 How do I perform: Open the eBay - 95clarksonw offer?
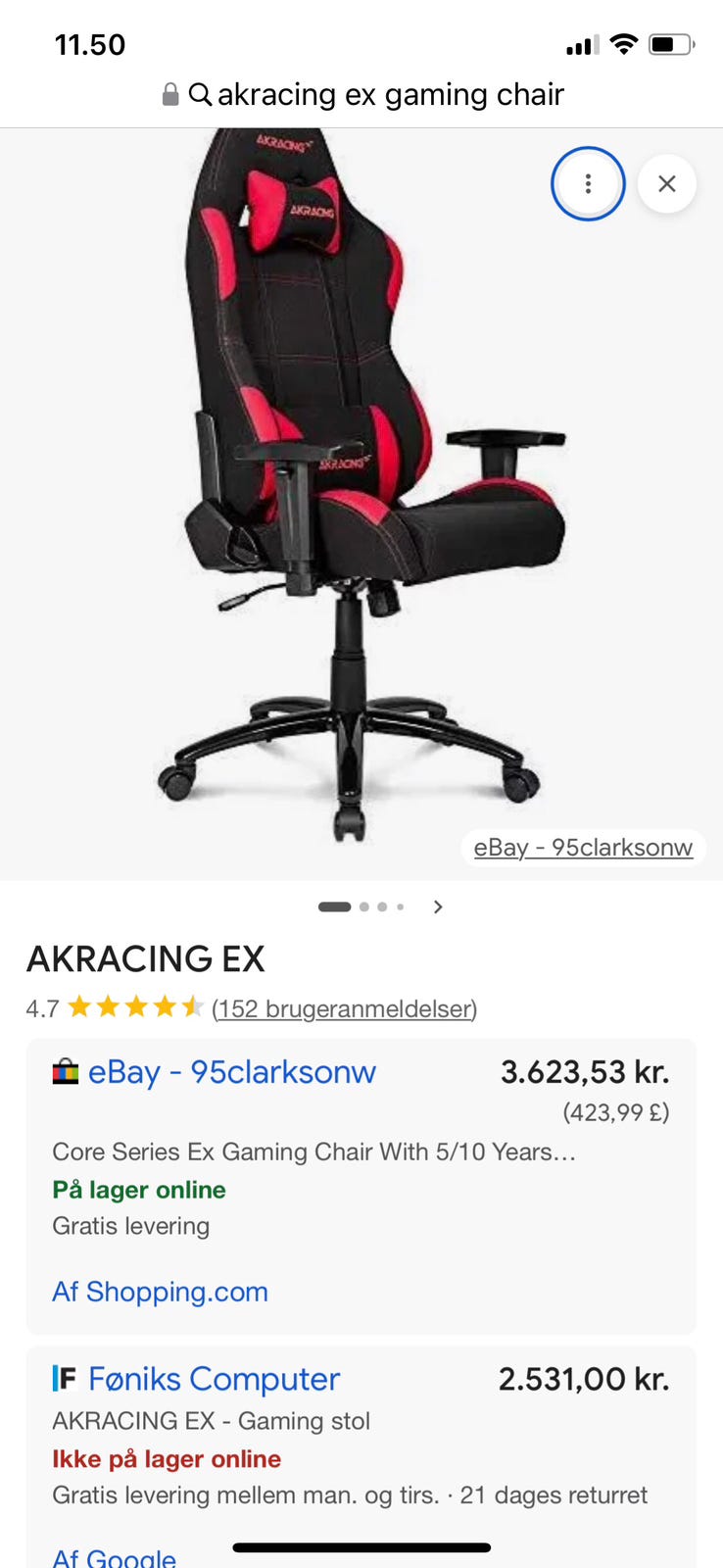(232, 1072)
